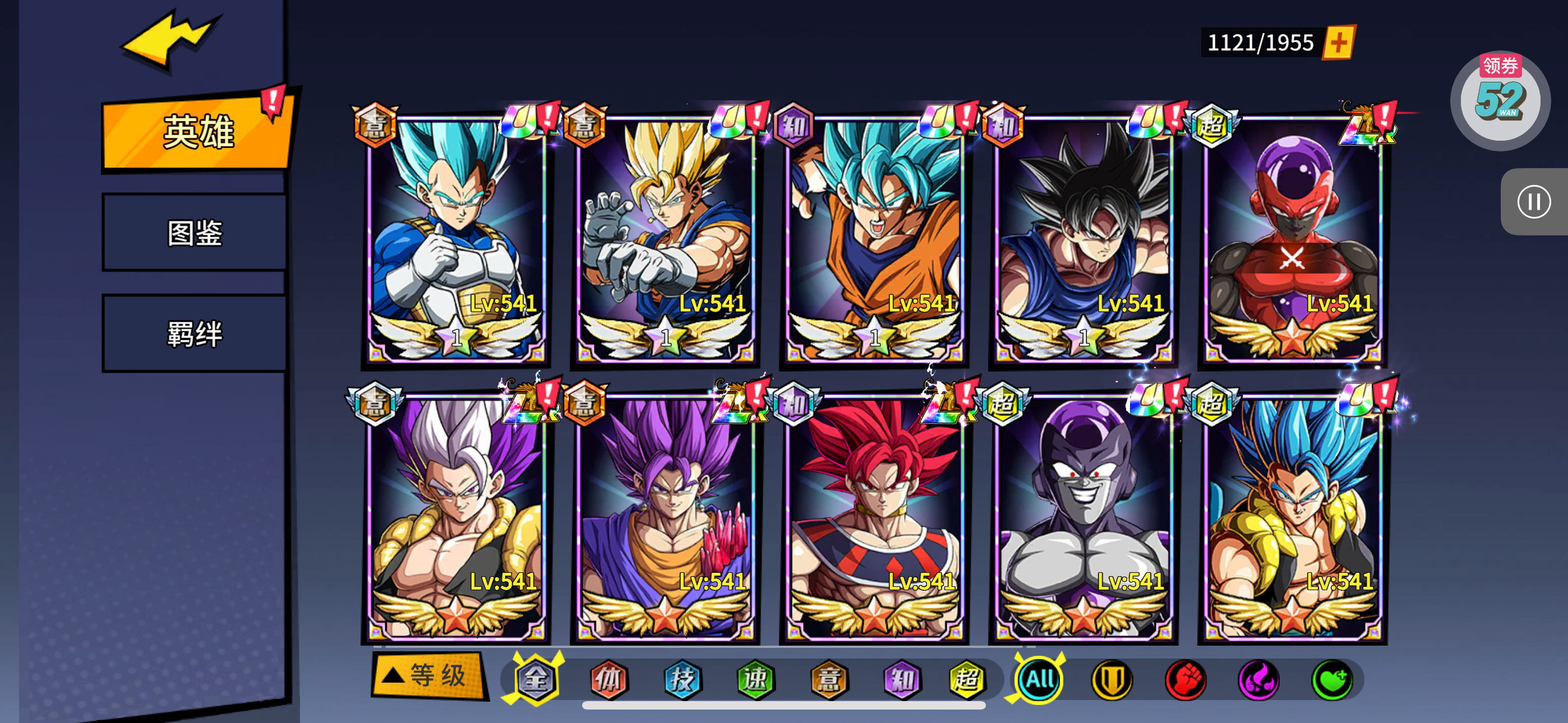
Task: Toggle the 等级 sort order
Action: (x=428, y=675)
